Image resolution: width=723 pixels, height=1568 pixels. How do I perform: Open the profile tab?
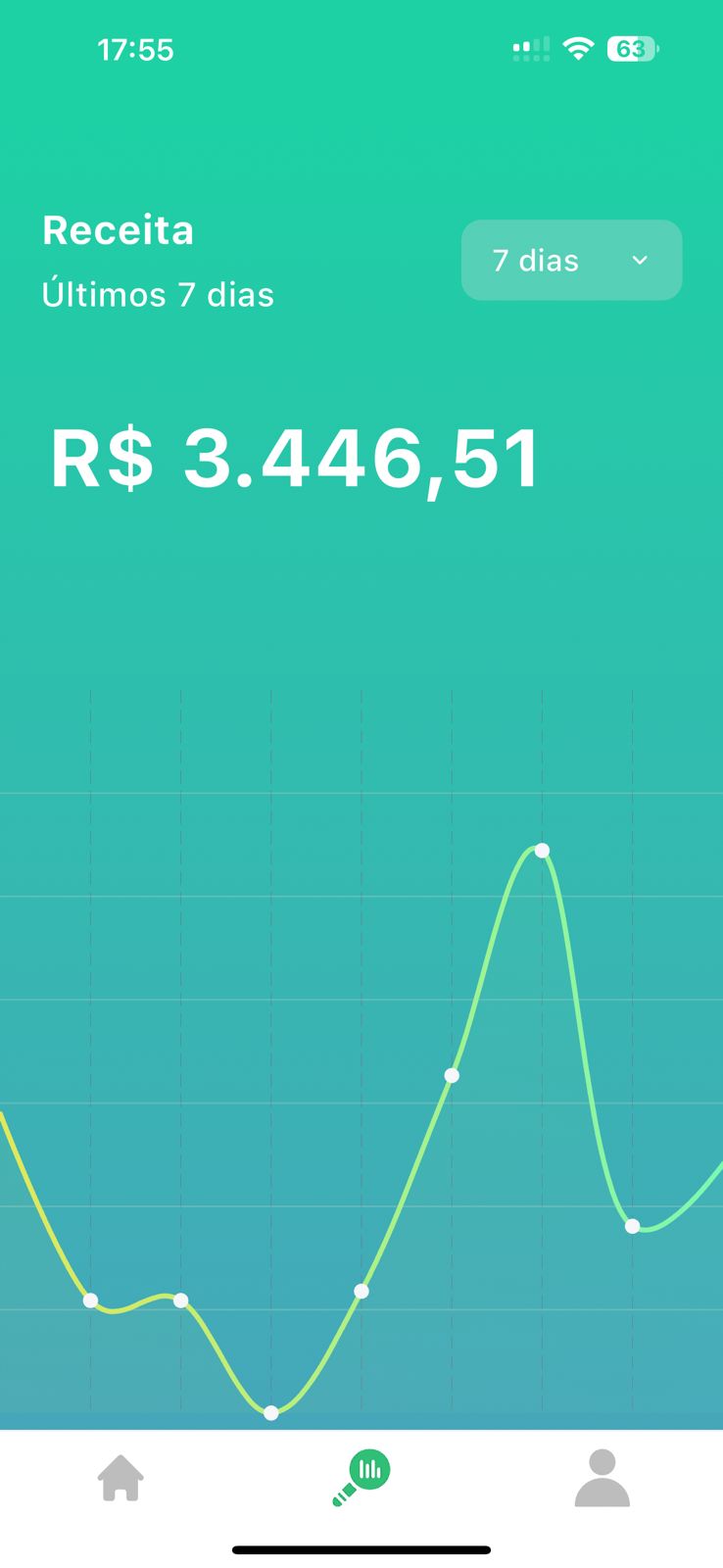coord(602,1478)
